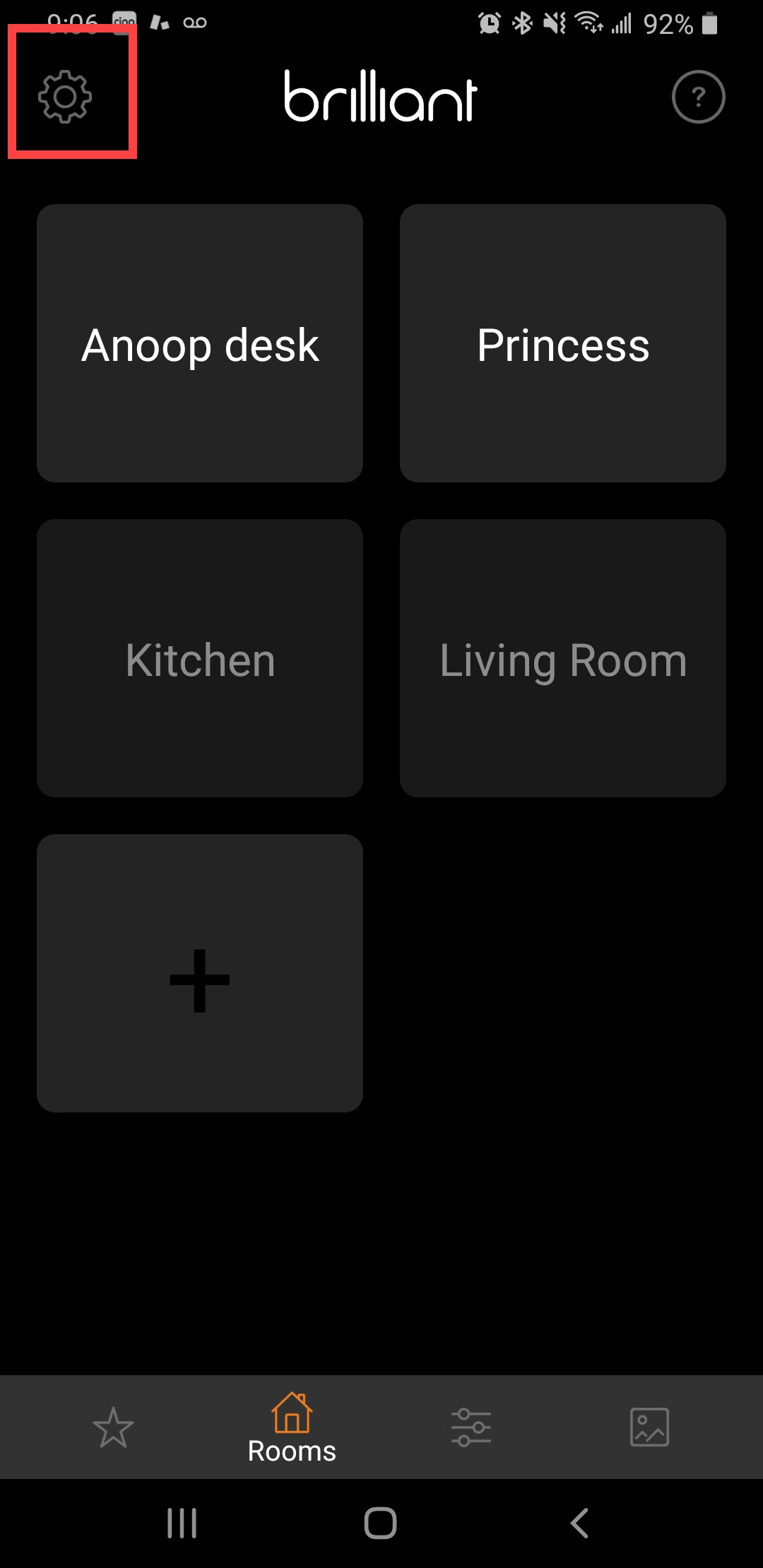Open the settings gear icon
Image resolution: width=763 pixels, height=1568 pixels.
coord(65,97)
